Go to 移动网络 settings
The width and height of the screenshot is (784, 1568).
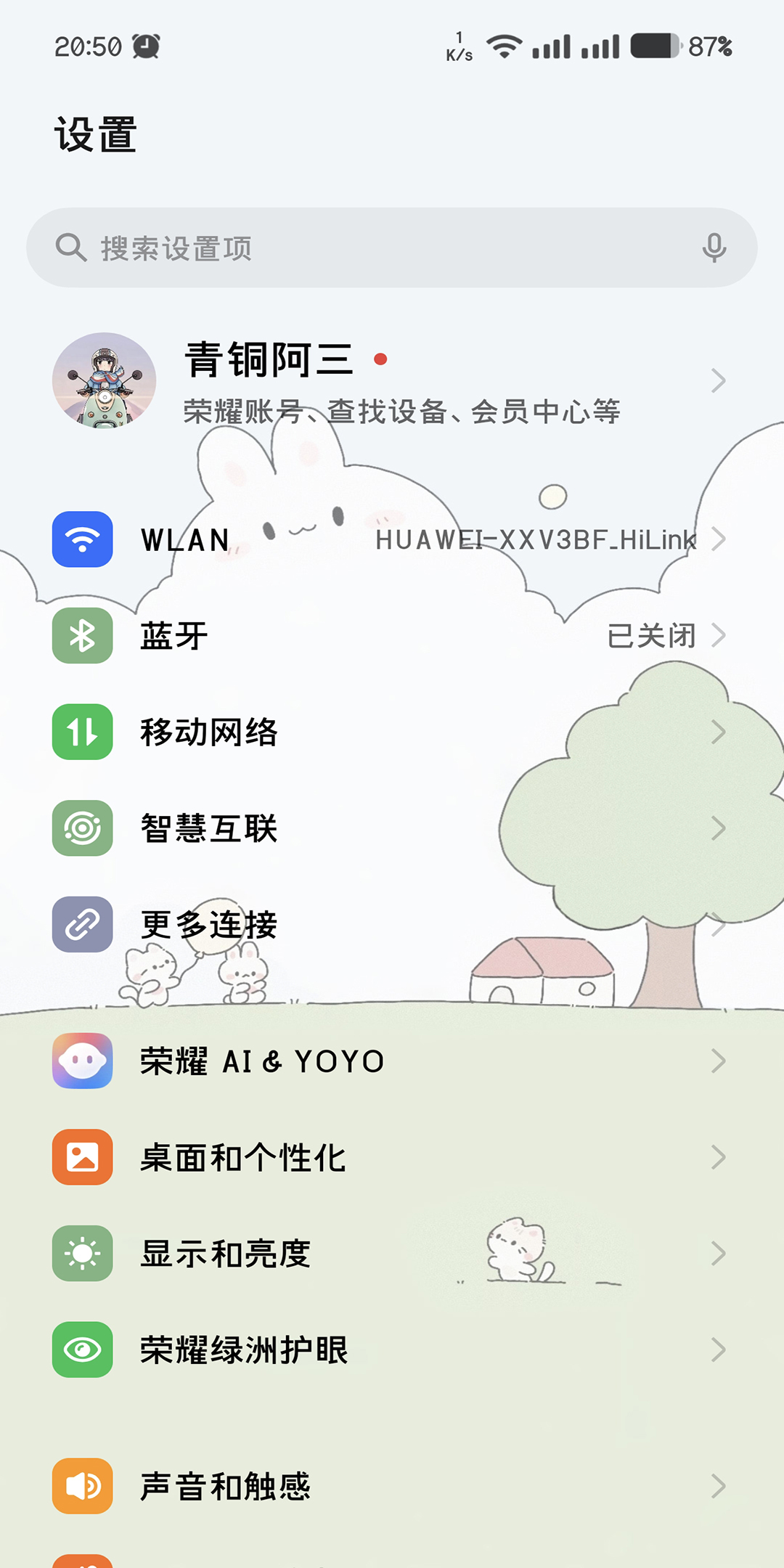click(392, 732)
